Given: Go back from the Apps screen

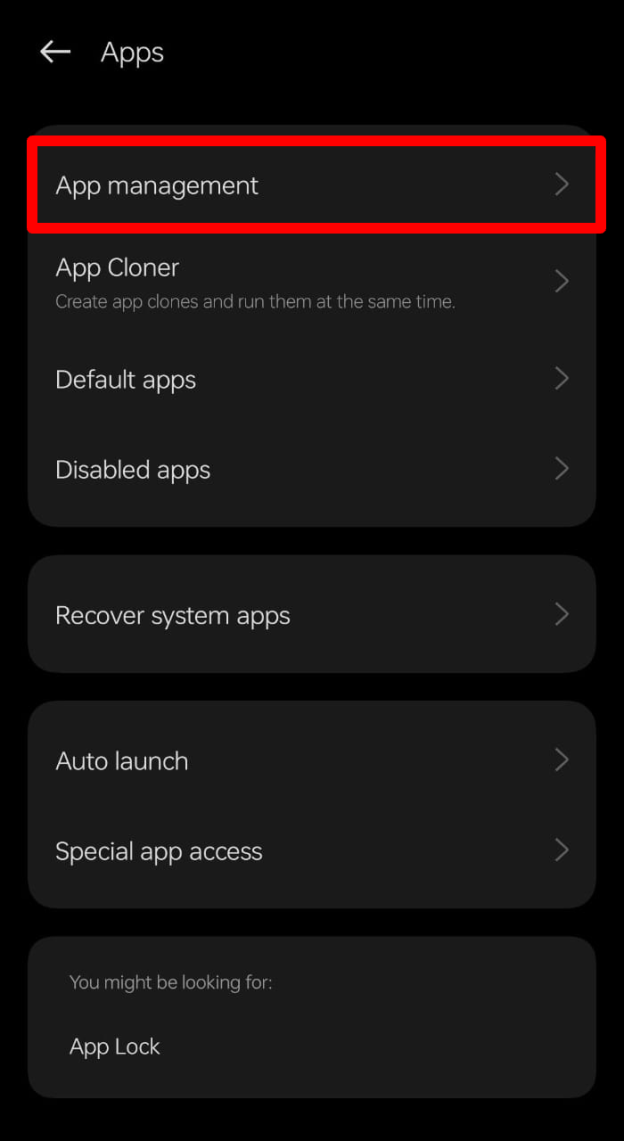Looking at the screenshot, I should point(55,52).
